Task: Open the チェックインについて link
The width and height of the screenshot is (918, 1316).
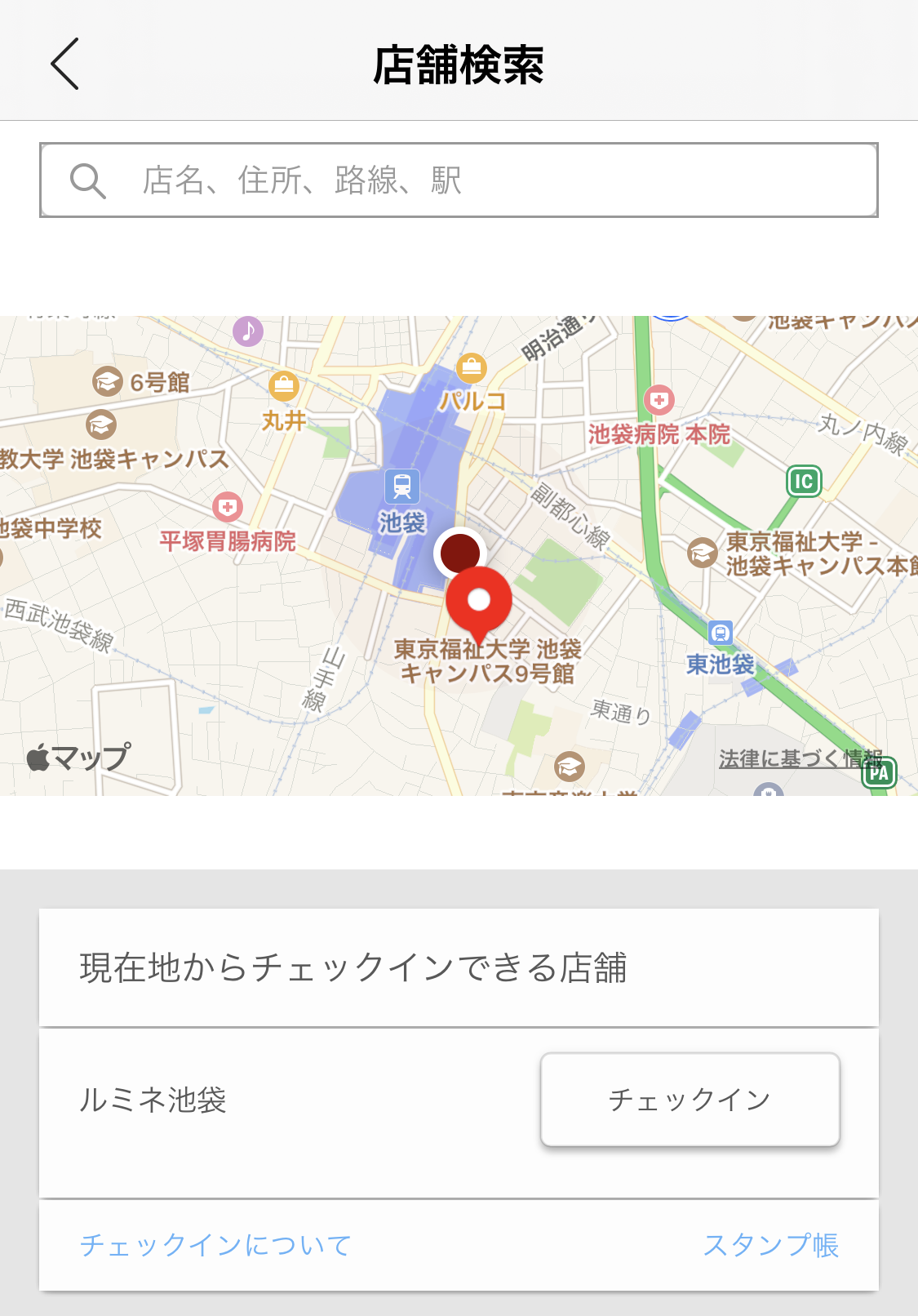Action: [215, 1245]
